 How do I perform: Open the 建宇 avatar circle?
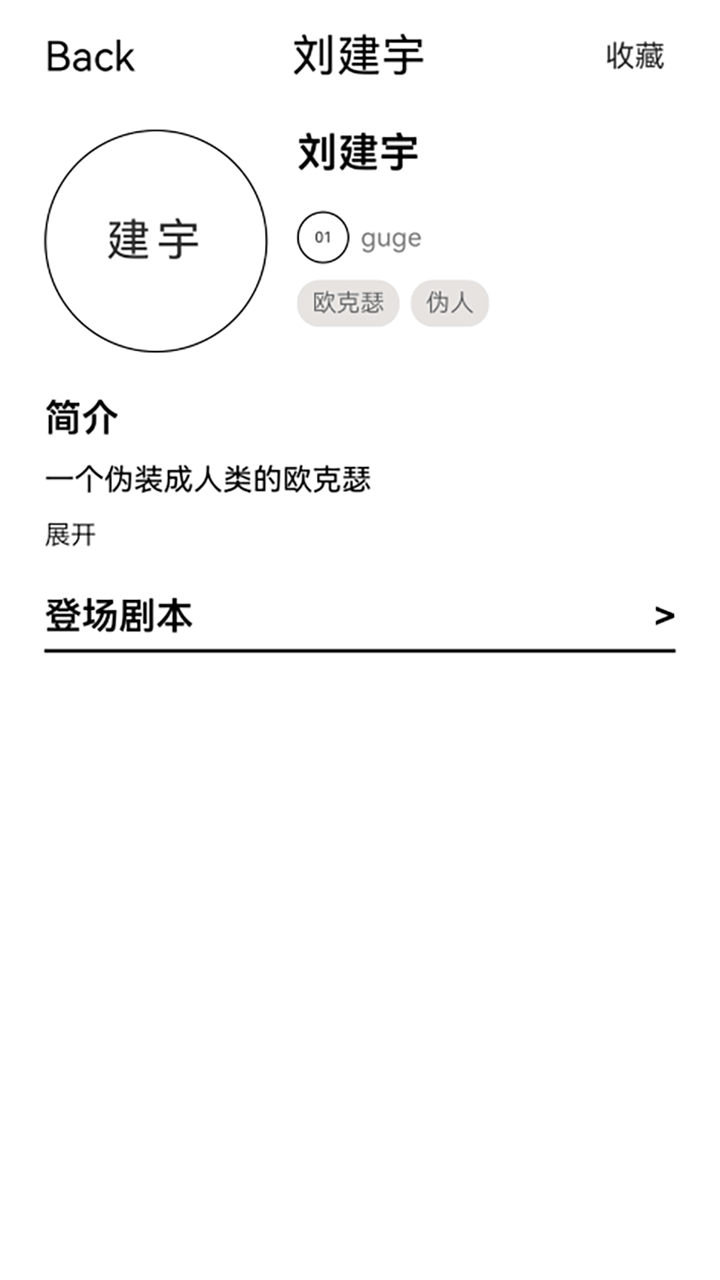[x=155, y=241]
